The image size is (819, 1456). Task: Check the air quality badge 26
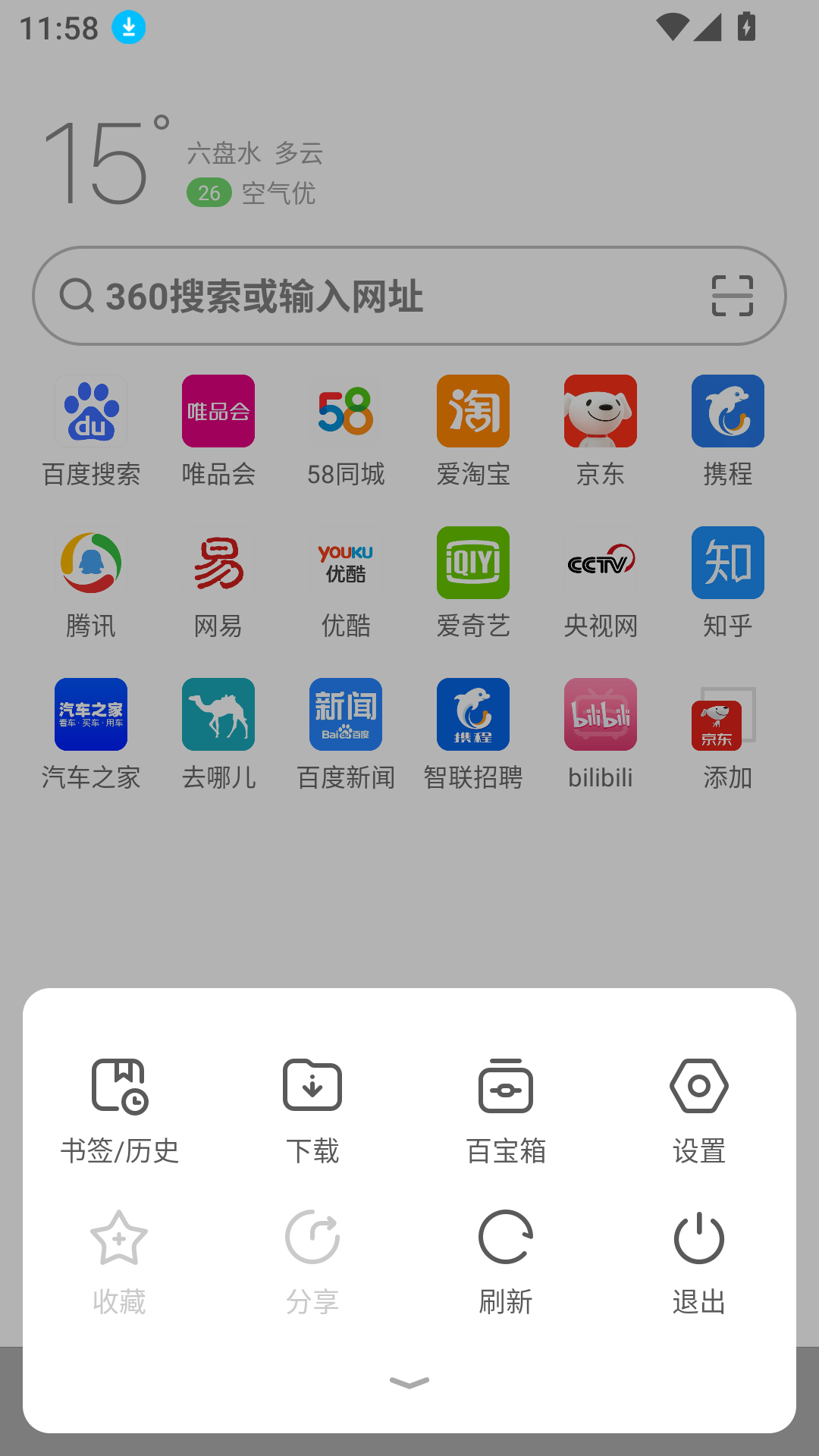[208, 191]
